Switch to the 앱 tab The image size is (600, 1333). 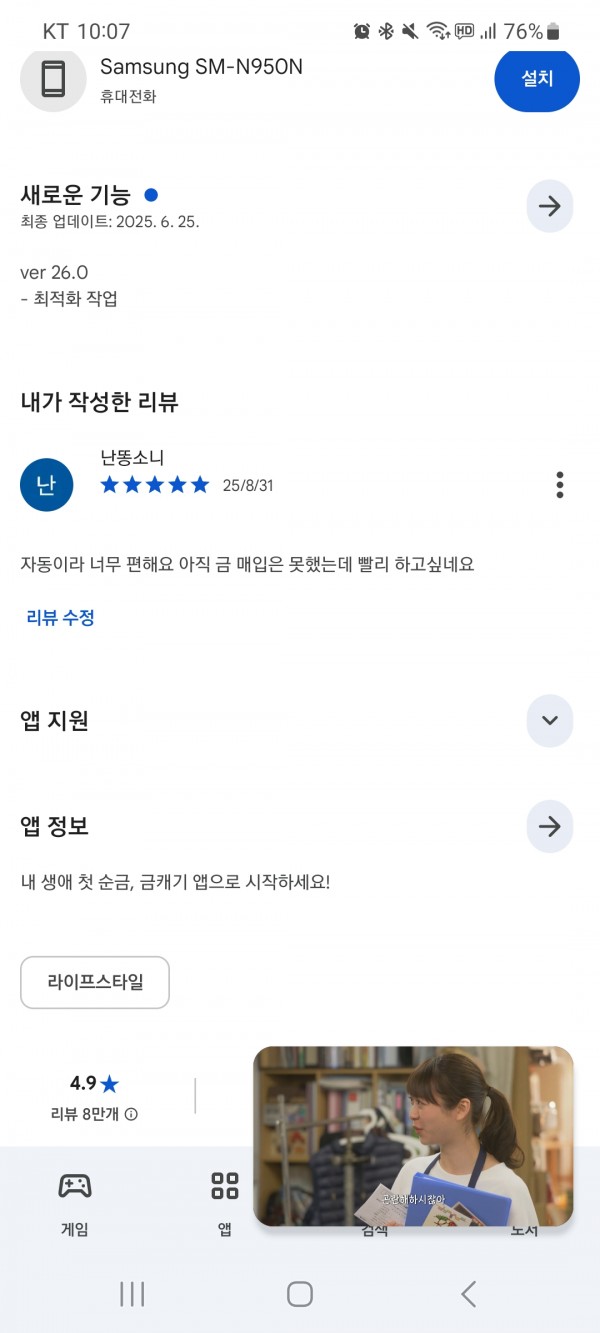(225, 1204)
